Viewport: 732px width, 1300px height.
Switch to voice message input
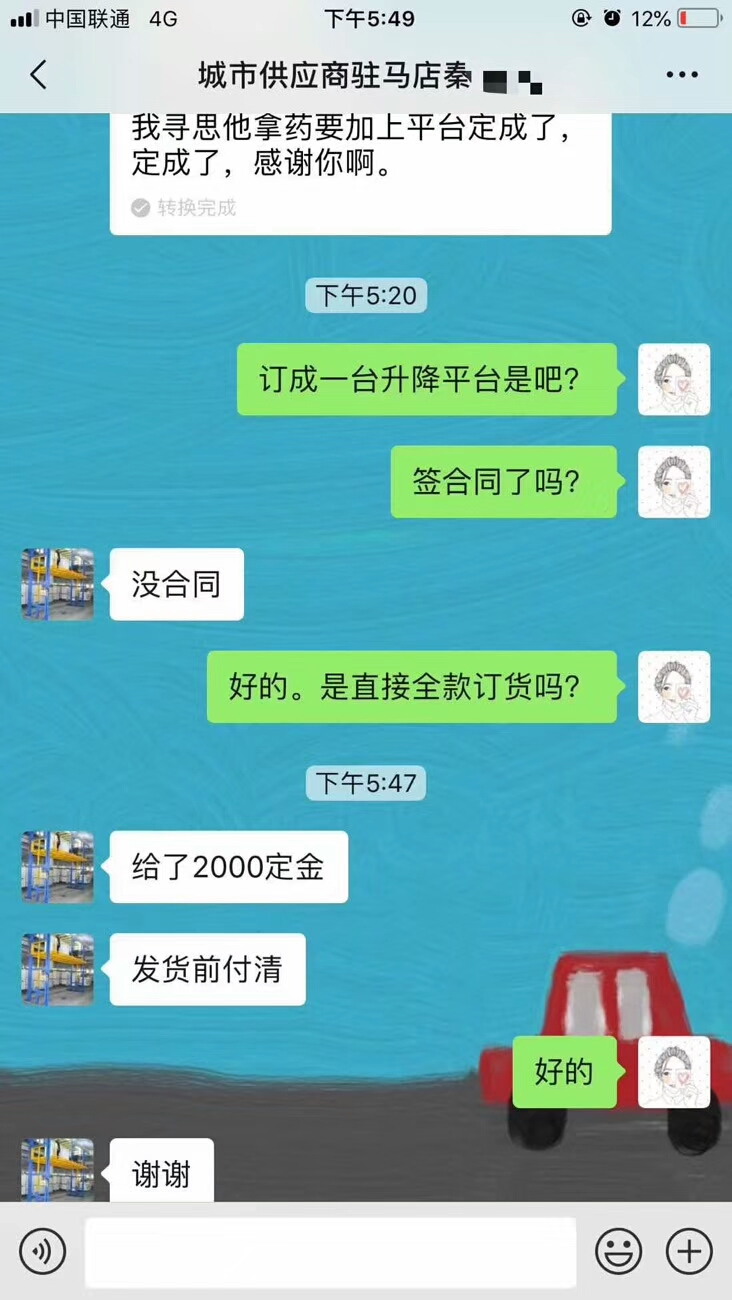(42, 1251)
